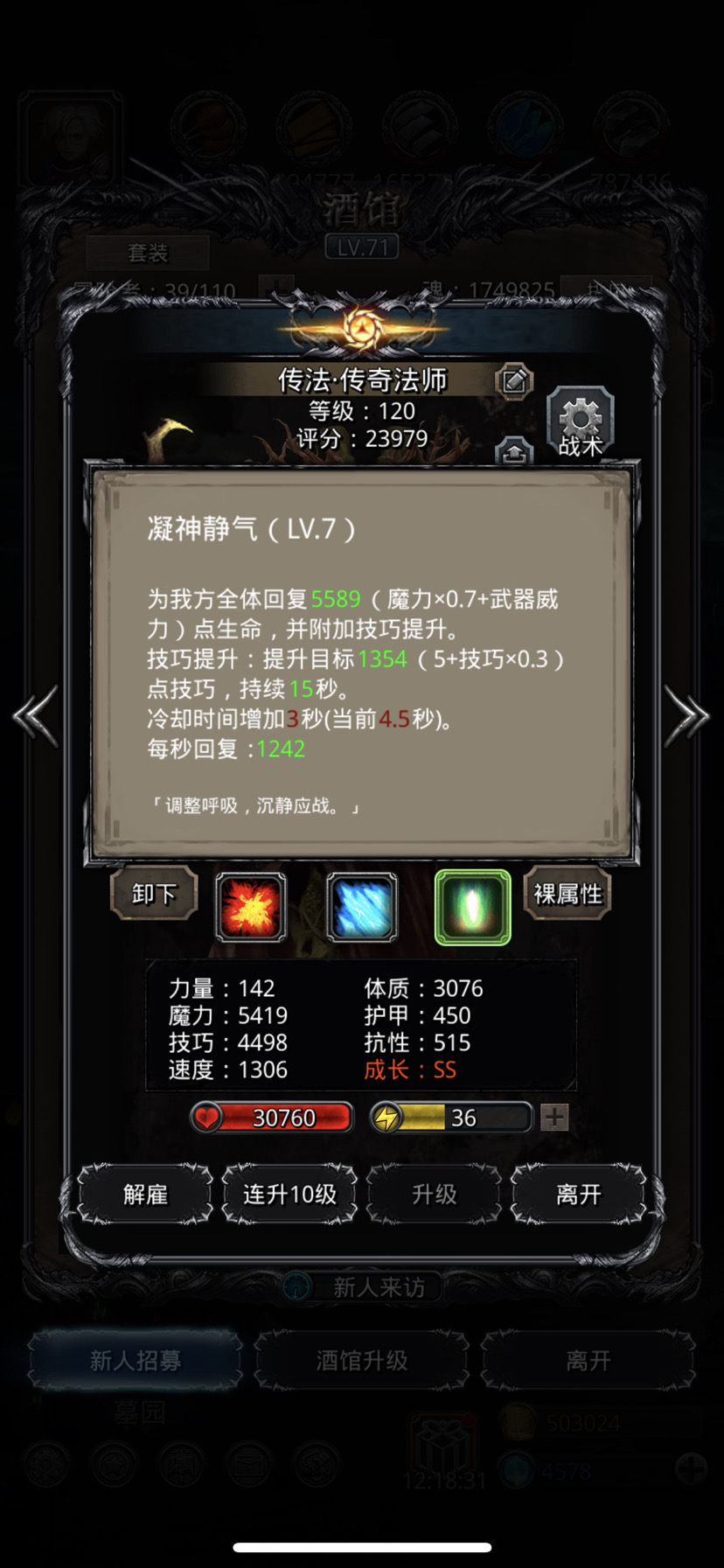Tap the 升级 level up button

(x=435, y=1194)
